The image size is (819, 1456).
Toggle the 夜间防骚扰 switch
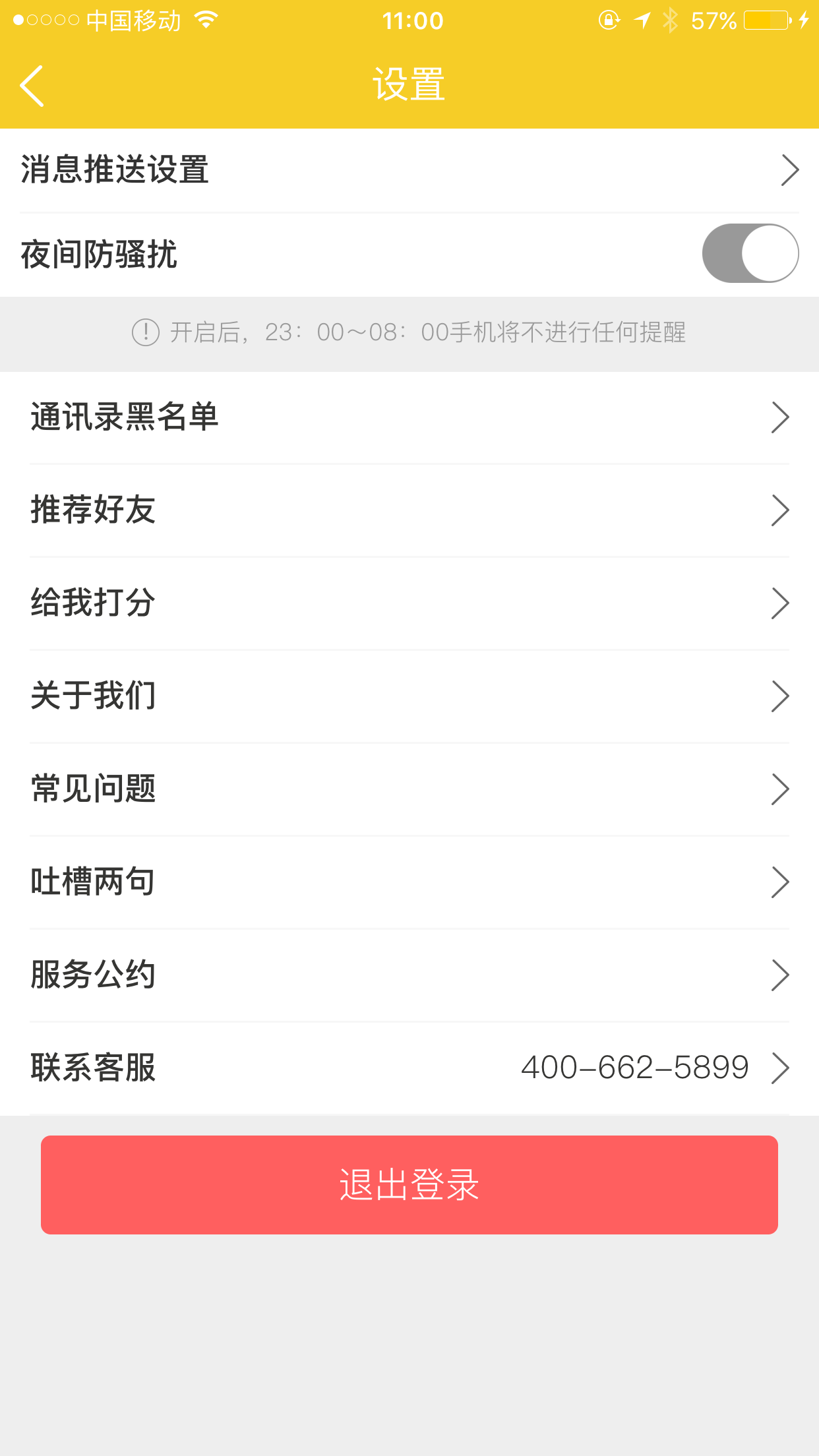click(x=750, y=254)
